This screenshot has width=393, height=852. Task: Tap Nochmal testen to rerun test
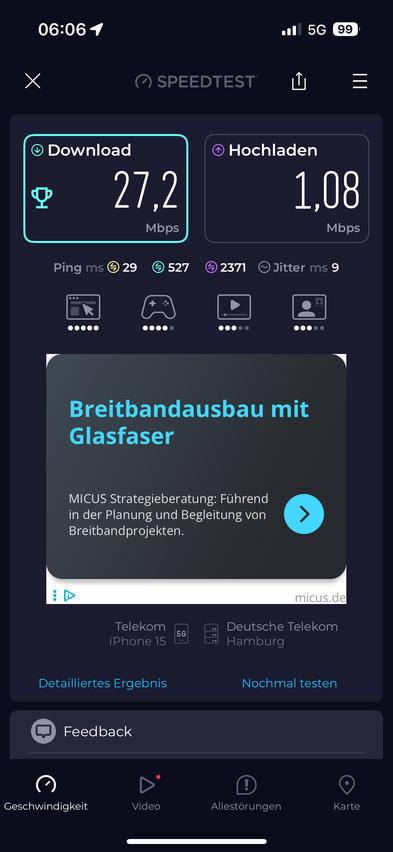click(289, 683)
